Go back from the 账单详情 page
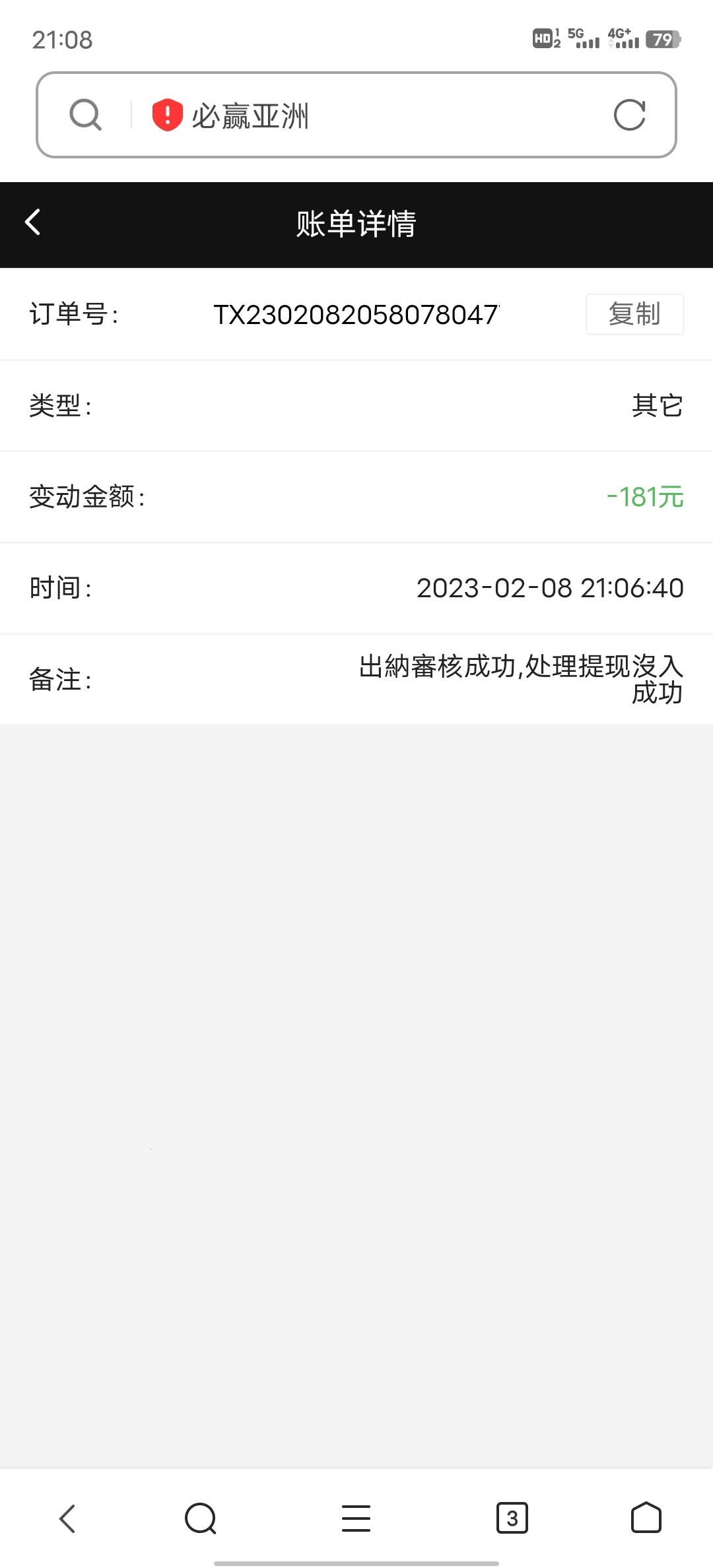The width and height of the screenshot is (713, 1568). pos(33,222)
